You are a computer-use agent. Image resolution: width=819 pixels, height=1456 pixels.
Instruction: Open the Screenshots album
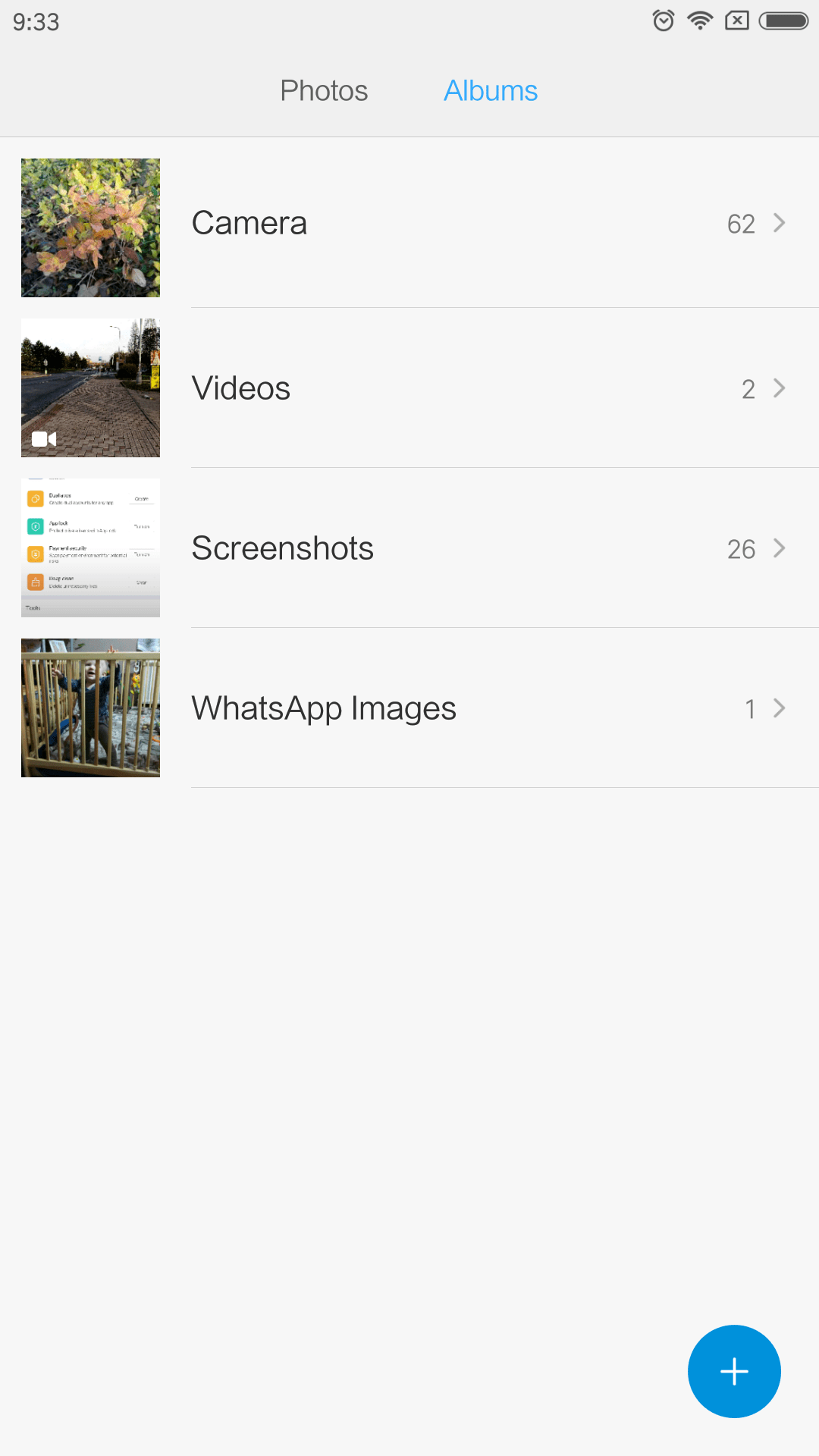[x=409, y=548]
